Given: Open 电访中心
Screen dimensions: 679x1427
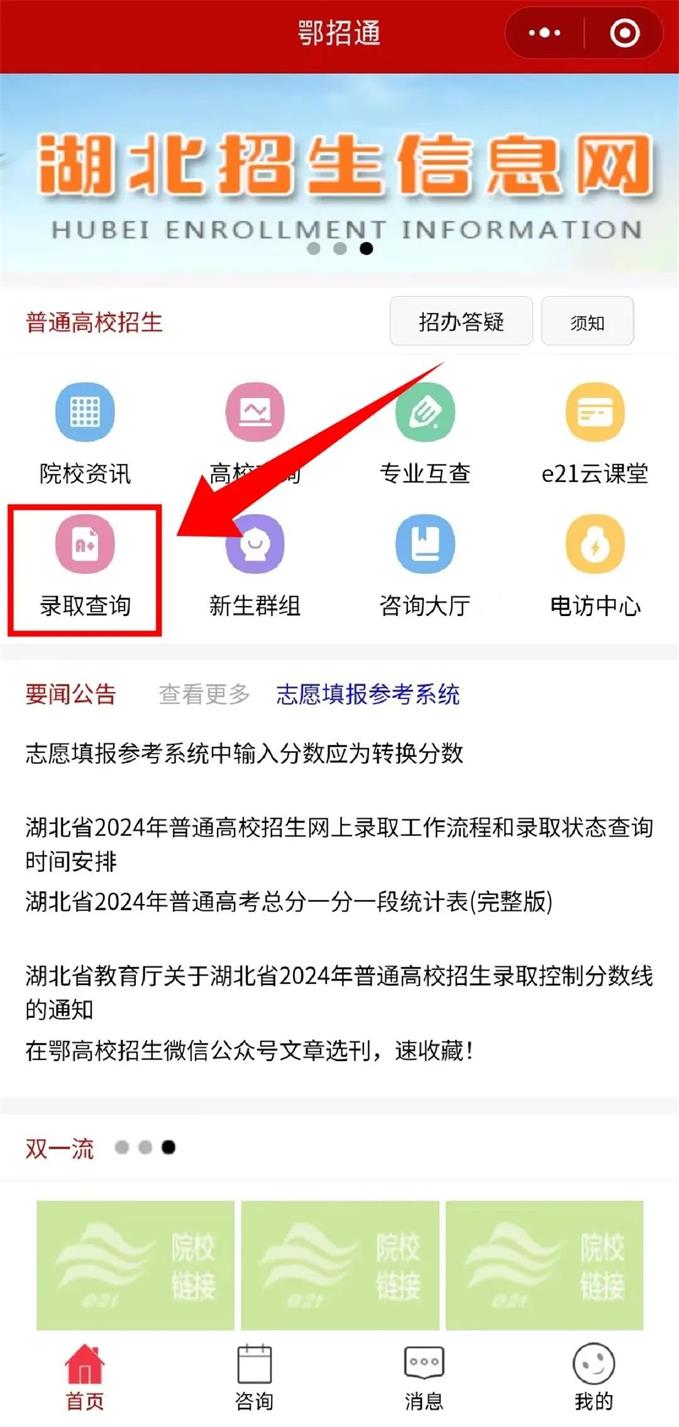Looking at the screenshot, I should click(x=595, y=565).
